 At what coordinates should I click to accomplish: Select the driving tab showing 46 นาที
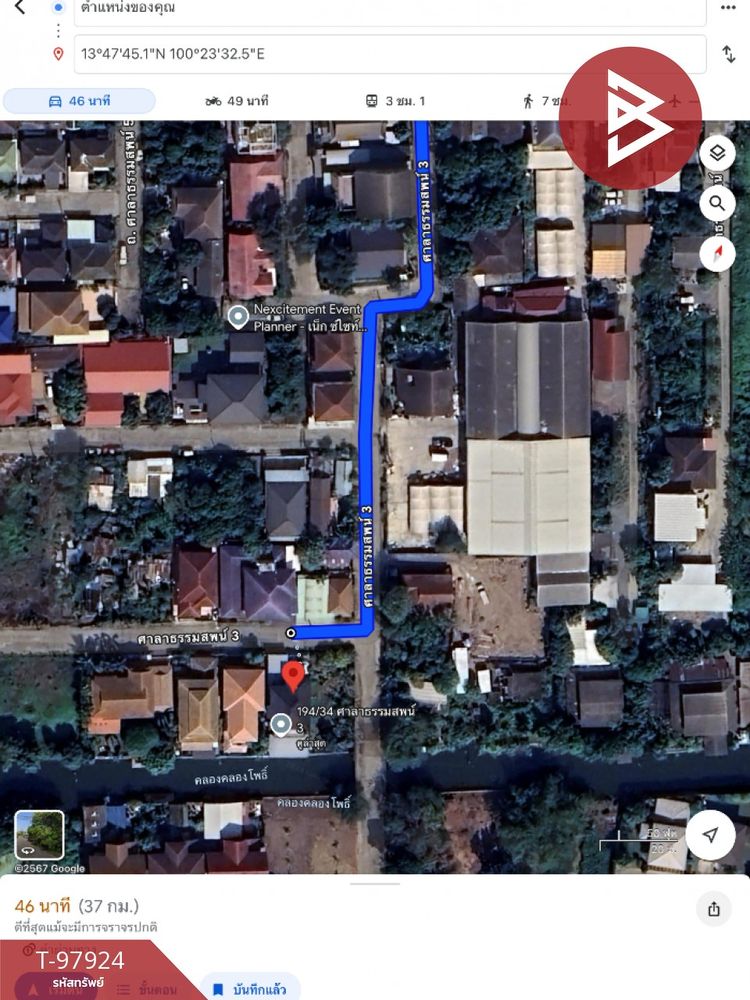(80, 101)
